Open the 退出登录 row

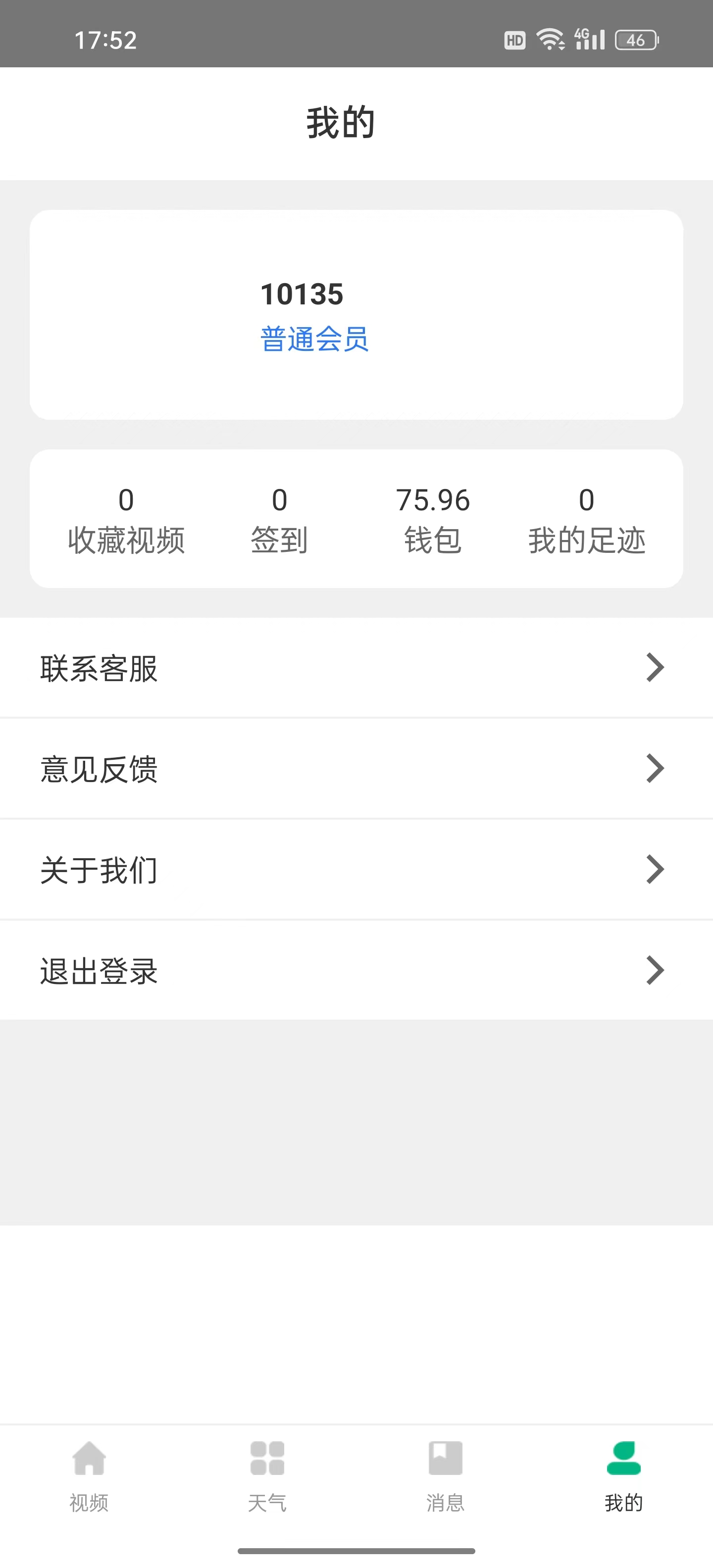point(356,970)
